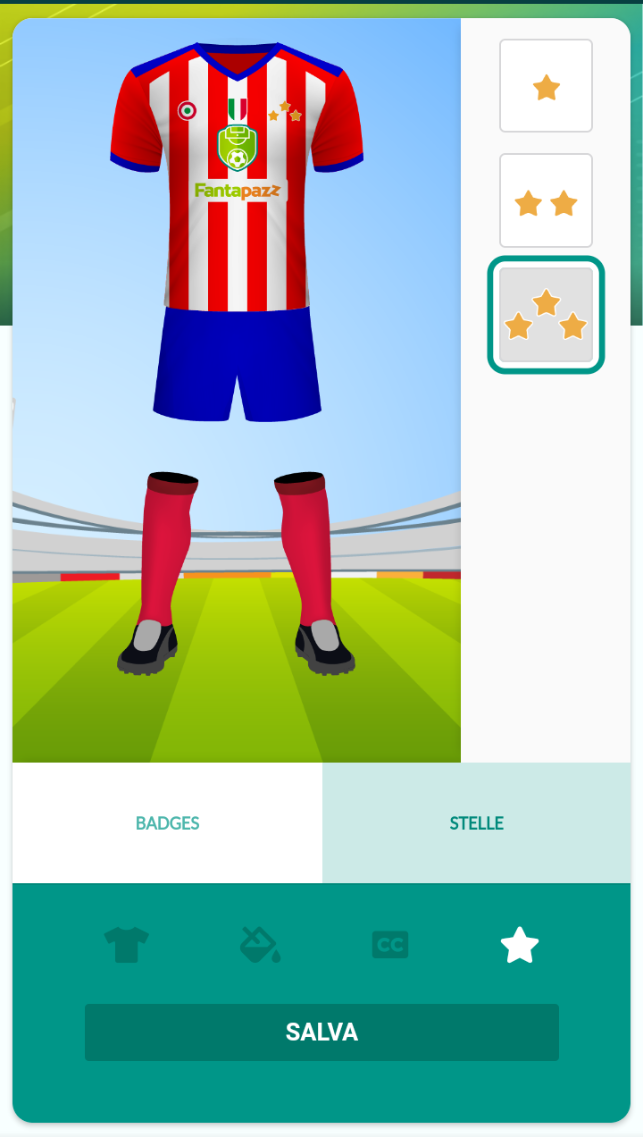Open the CC sponsor section
Viewport: 643px width, 1138px height.
point(390,945)
